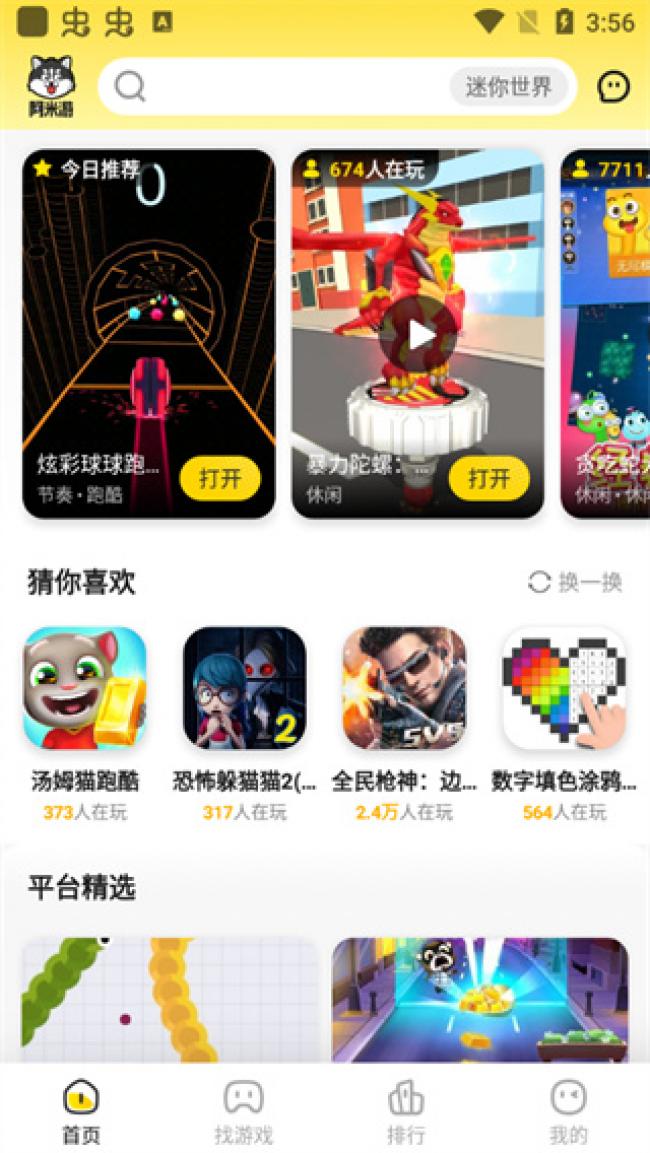Play the 暴力陀螺 video preview
This screenshot has height=1153, width=650.
[419, 335]
